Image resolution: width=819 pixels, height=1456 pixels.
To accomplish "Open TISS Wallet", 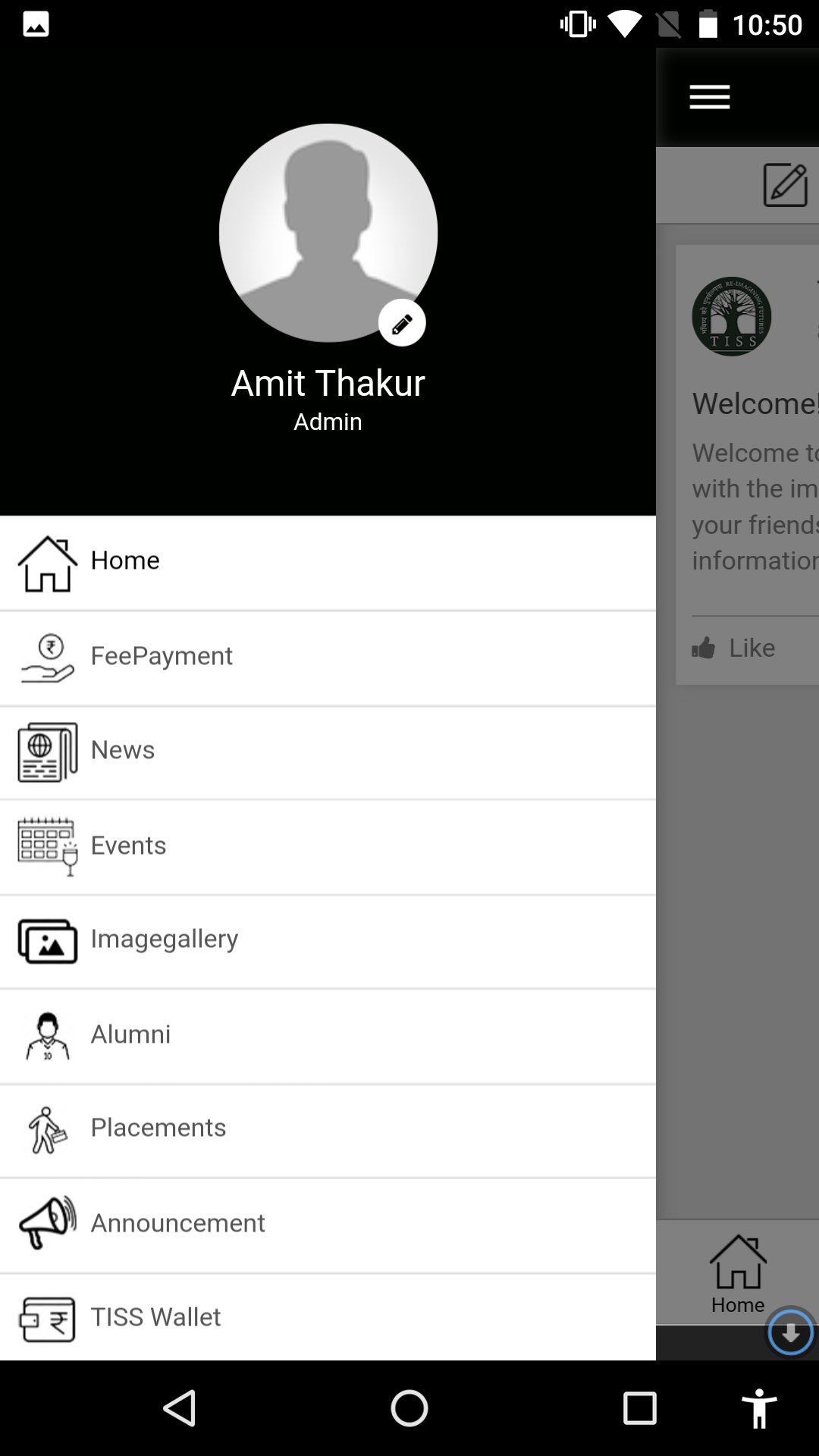I will tap(328, 1318).
